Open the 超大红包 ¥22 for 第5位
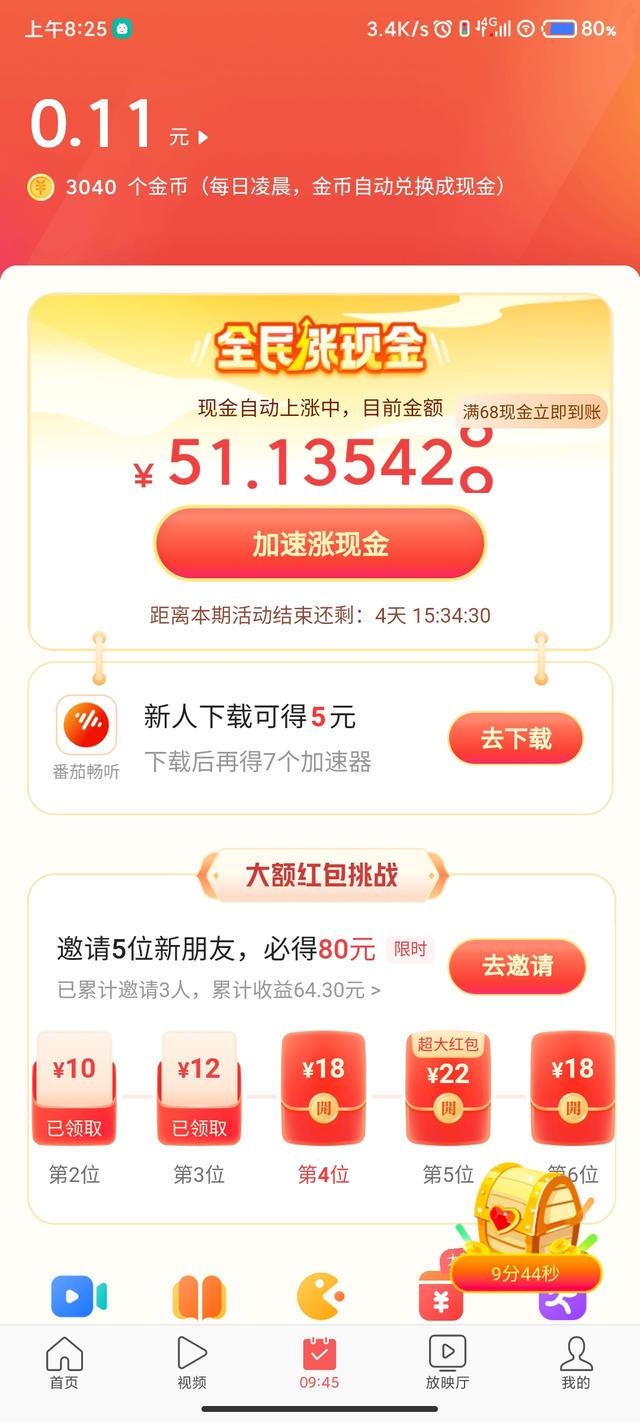Image resolution: width=640 pixels, height=1422 pixels. click(x=447, y=1088)
